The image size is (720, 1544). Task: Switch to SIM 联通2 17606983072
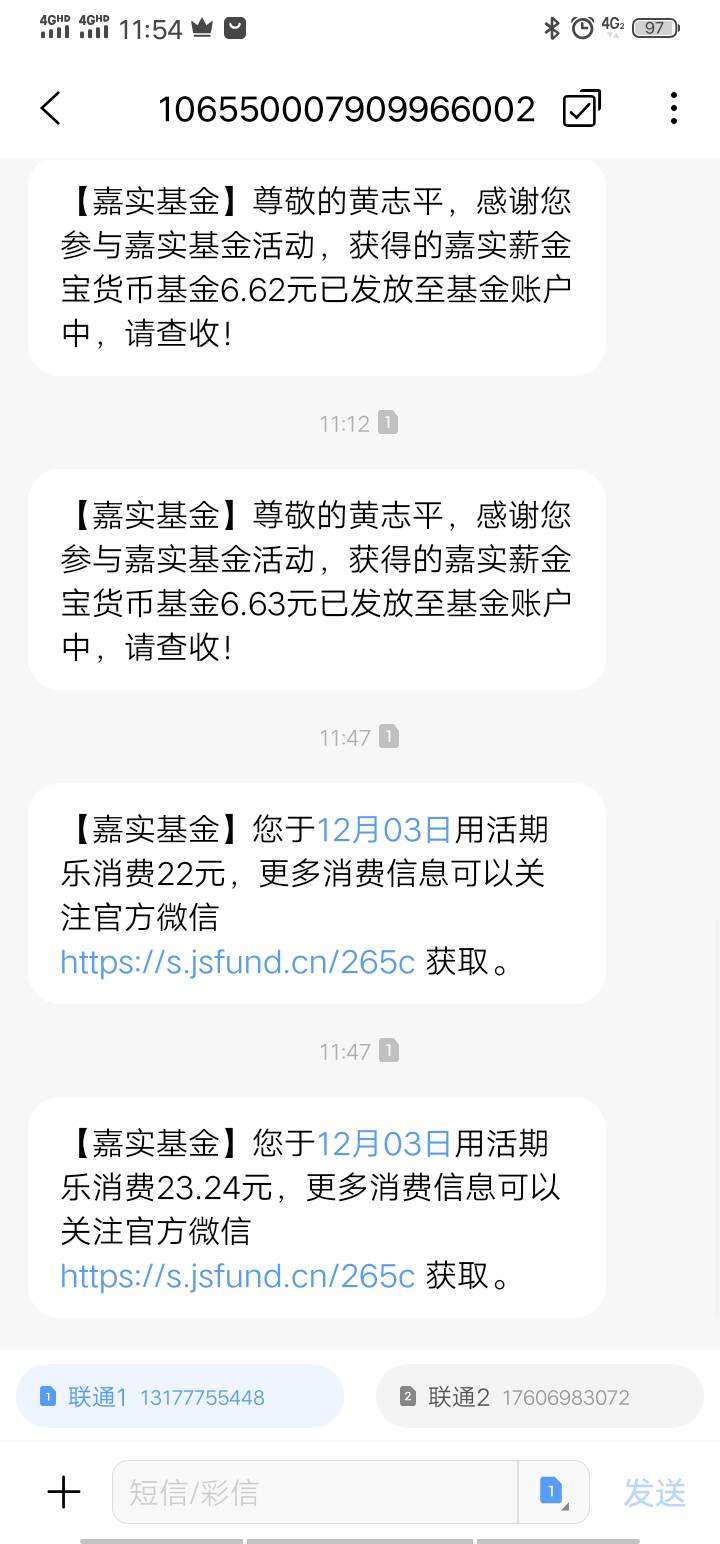(x=540, y=1396)
